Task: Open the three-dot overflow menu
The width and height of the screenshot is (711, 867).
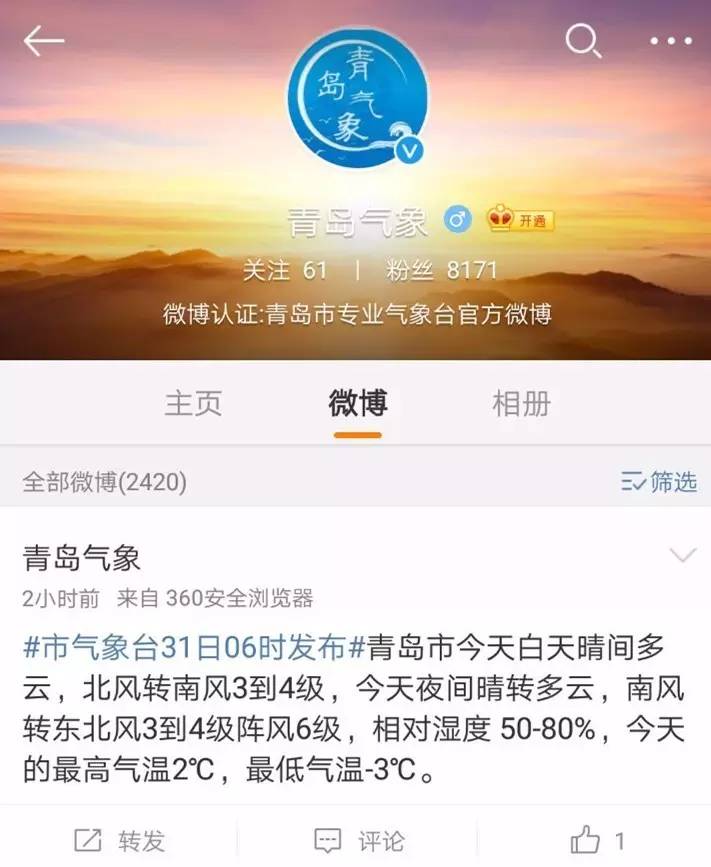Action: pos(671,41)
